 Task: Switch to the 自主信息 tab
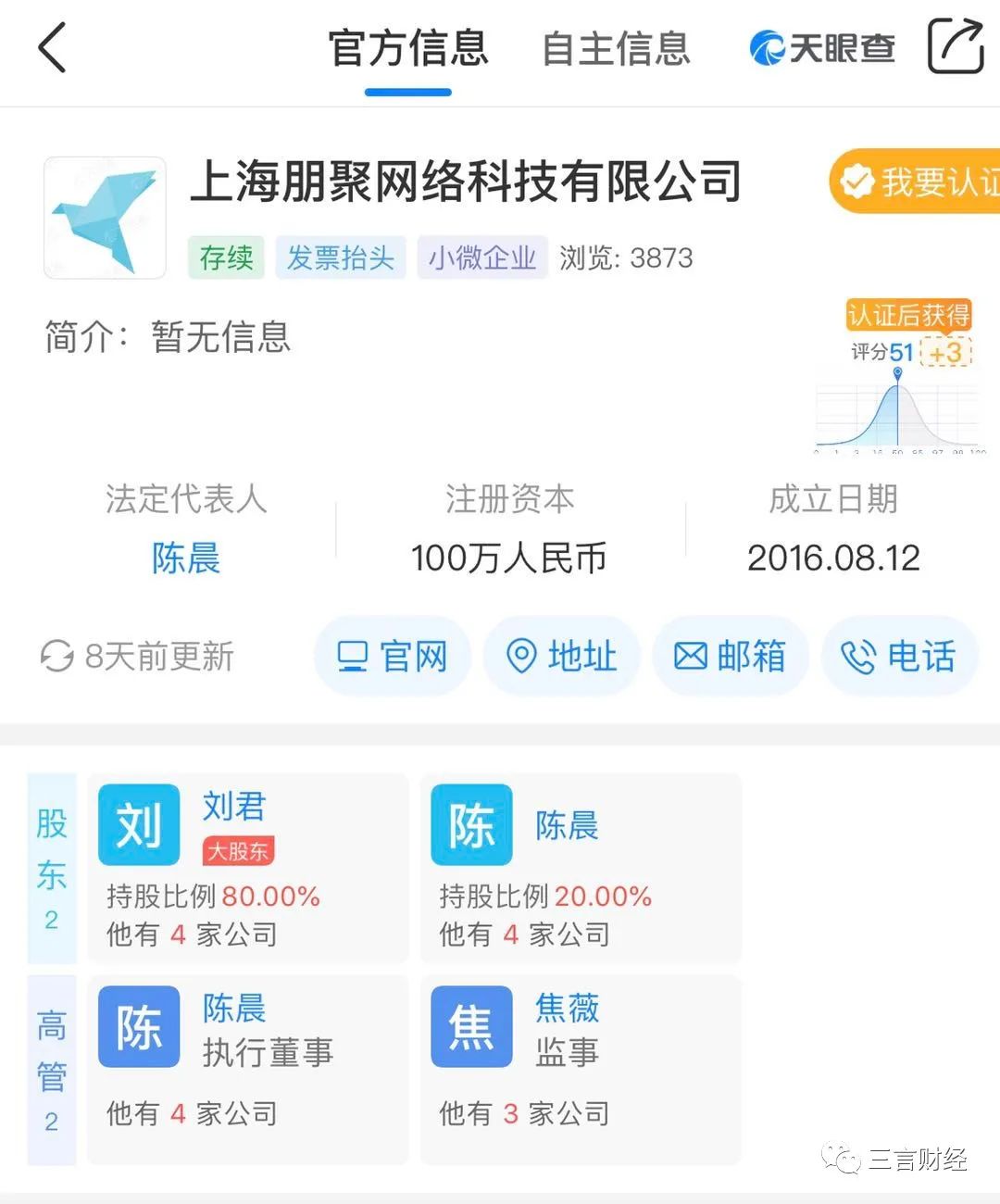tap(616, 49)
